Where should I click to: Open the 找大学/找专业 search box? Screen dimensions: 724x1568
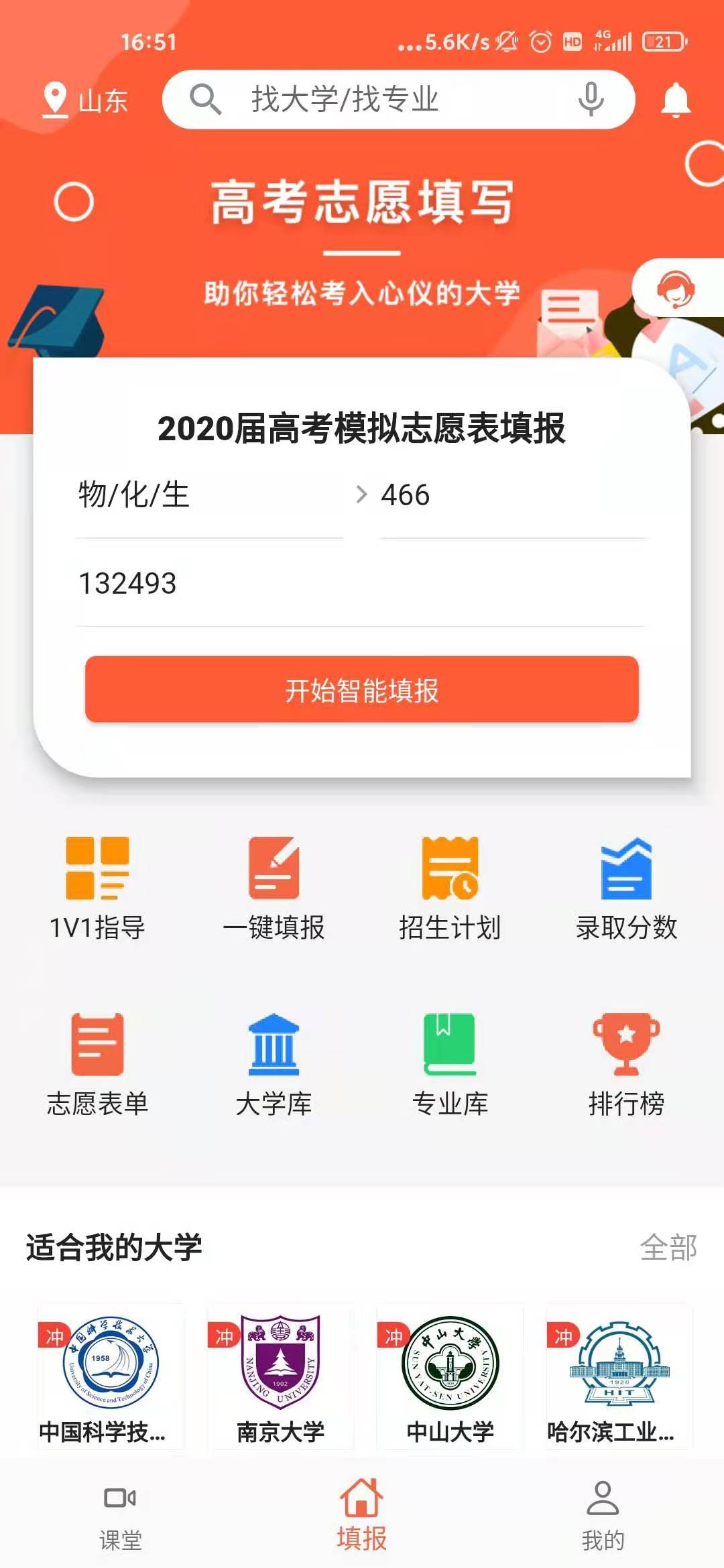(x=398, y=99)
